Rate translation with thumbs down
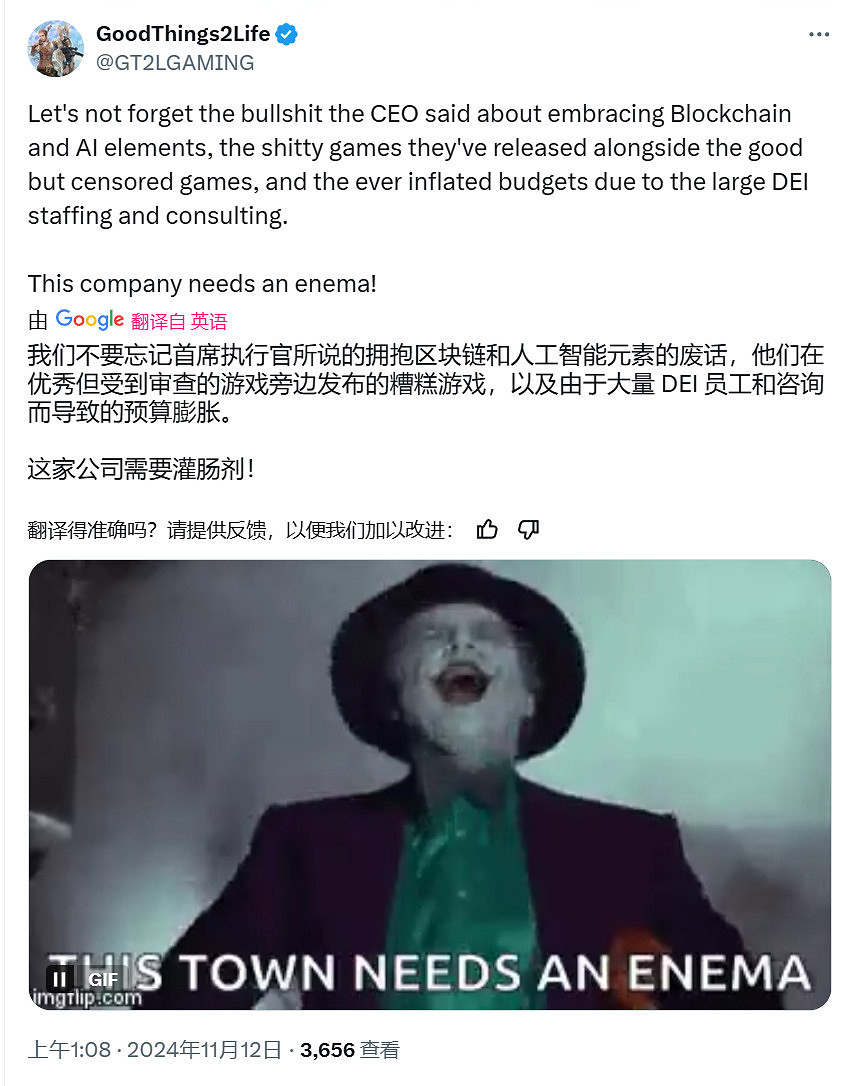 point(529,530)
